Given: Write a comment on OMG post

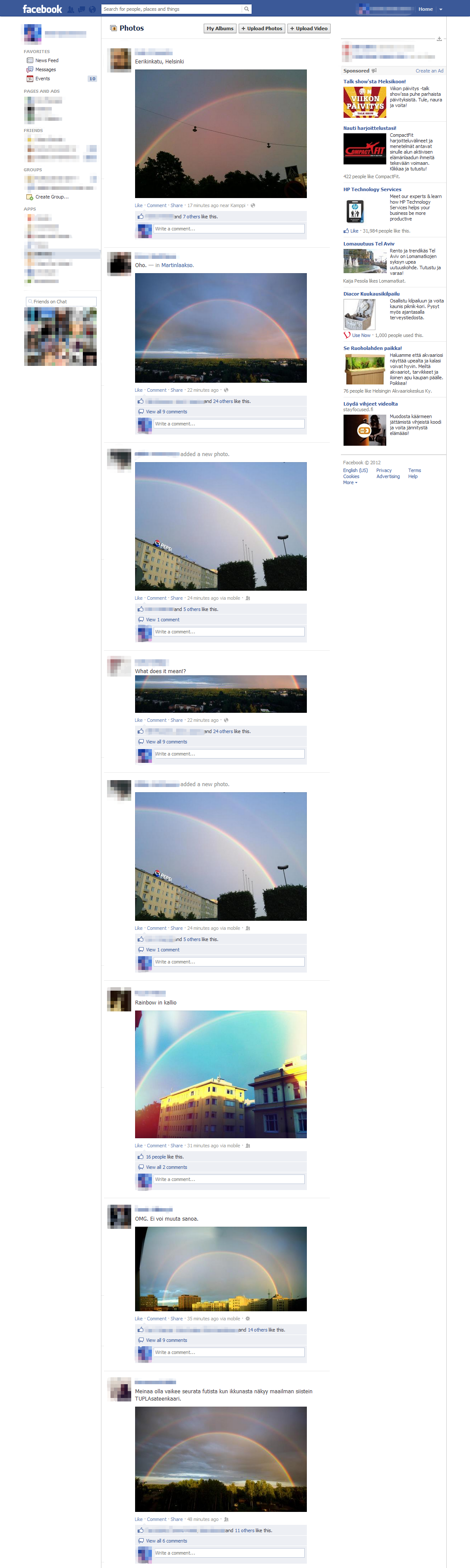Looking at the screenshot, I should (228, 1352).
